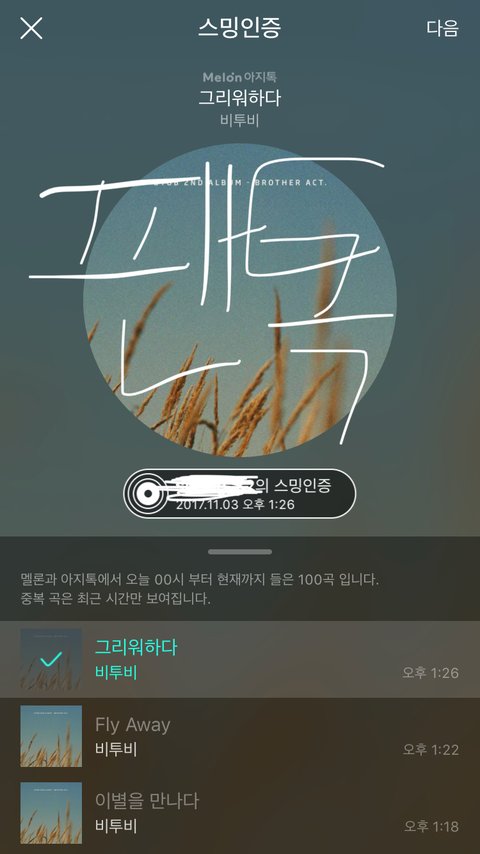
Task: Select the song 그리워하다 in the list
Action: point(240,659)
